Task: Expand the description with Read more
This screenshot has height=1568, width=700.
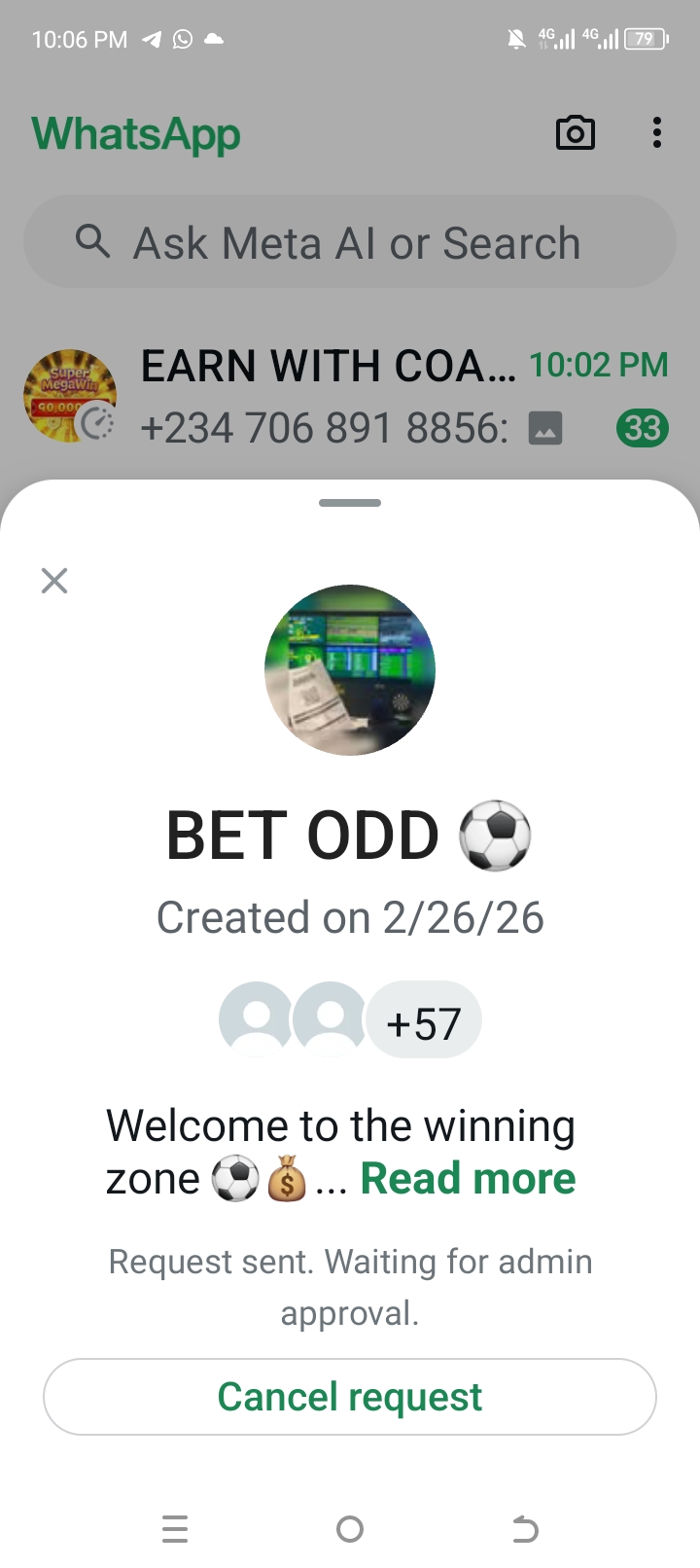Action: [468, 1179]
